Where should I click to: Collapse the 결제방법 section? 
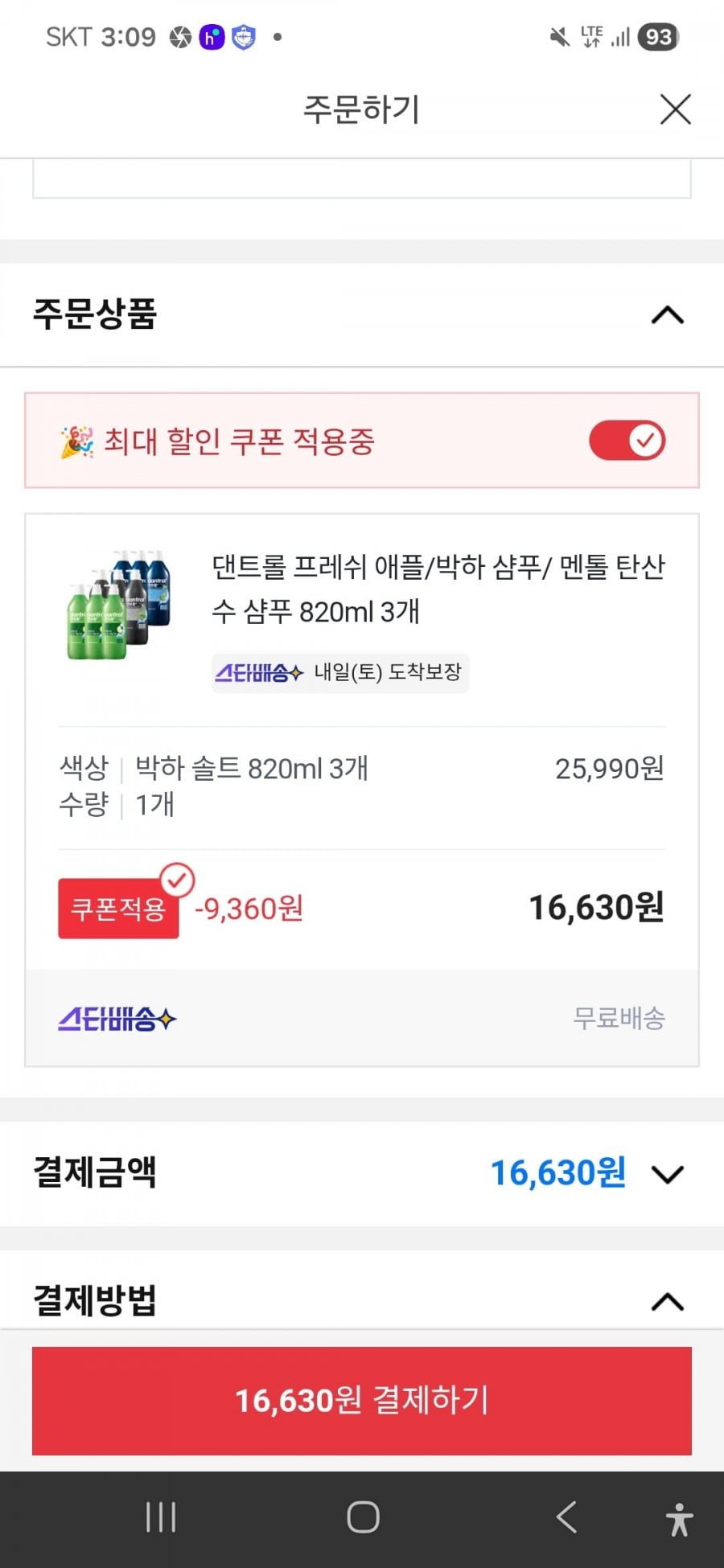tap(667, 1301)
